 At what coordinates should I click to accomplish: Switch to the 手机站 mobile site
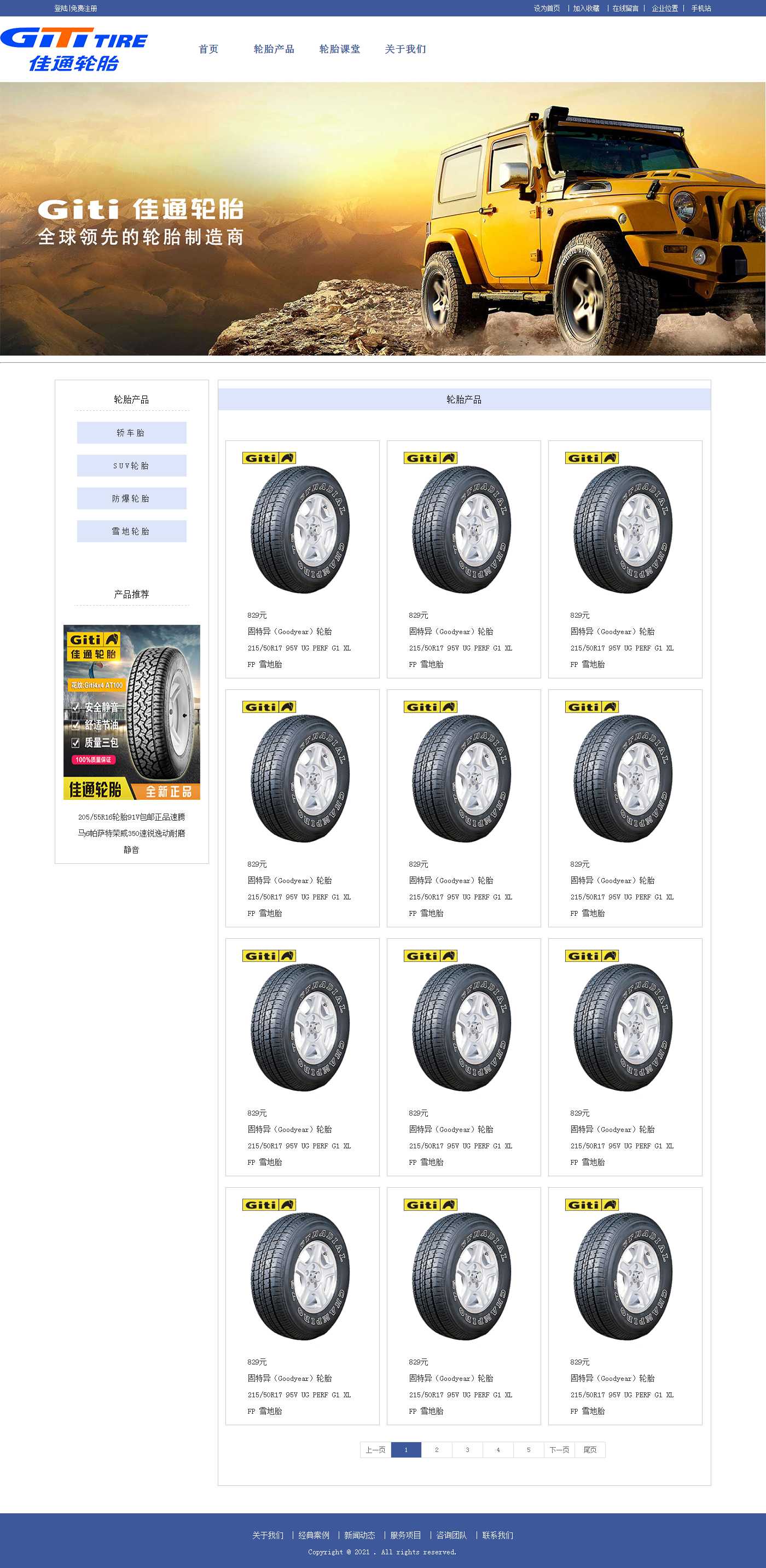[x=701, y=9]
